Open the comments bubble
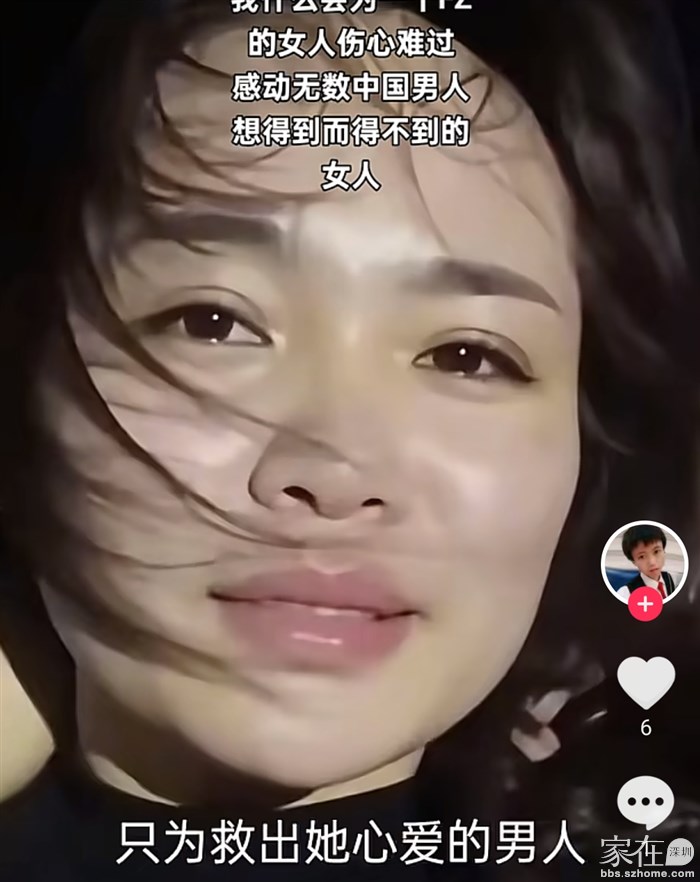 point(645,801)
